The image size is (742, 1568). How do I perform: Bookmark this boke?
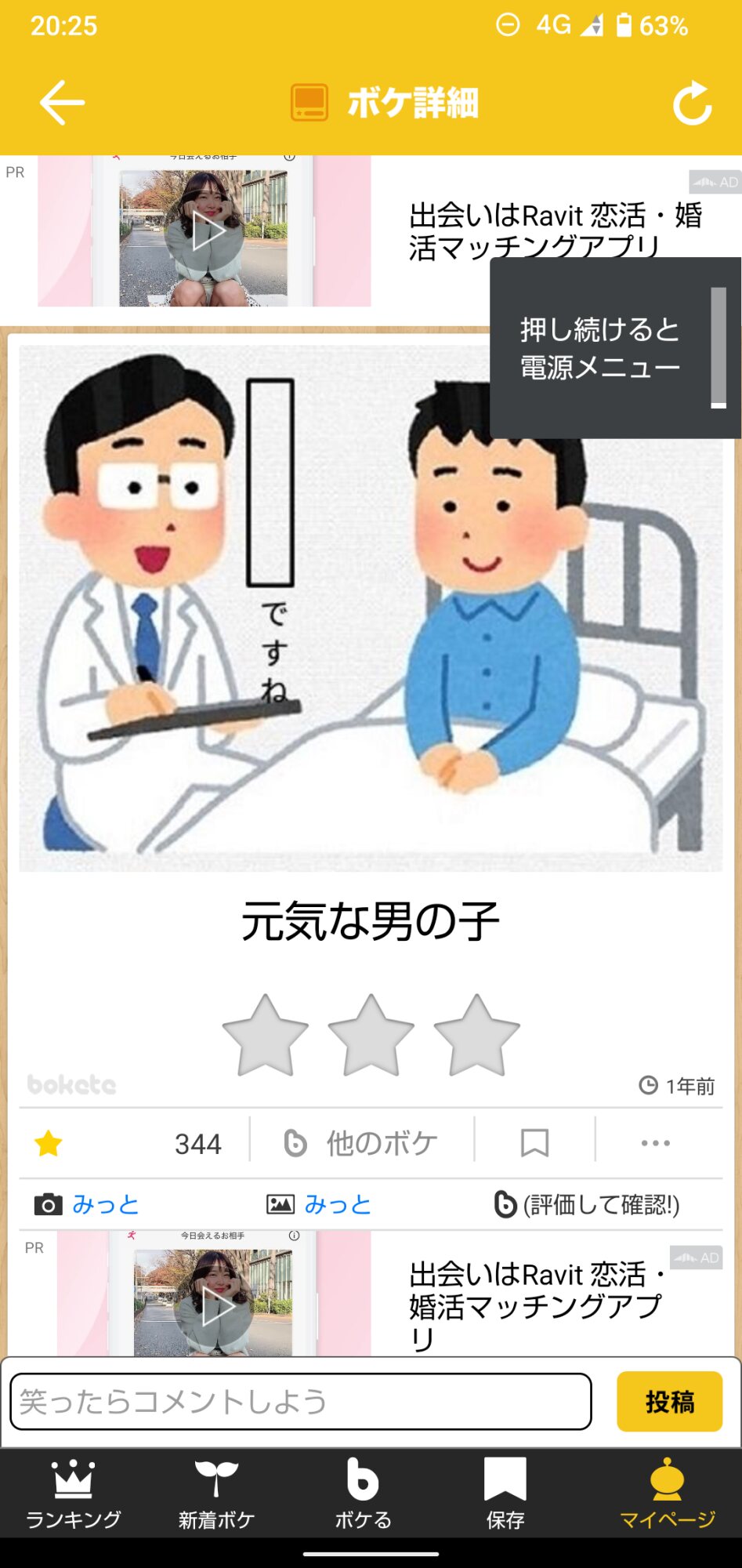pos(534,1143)
